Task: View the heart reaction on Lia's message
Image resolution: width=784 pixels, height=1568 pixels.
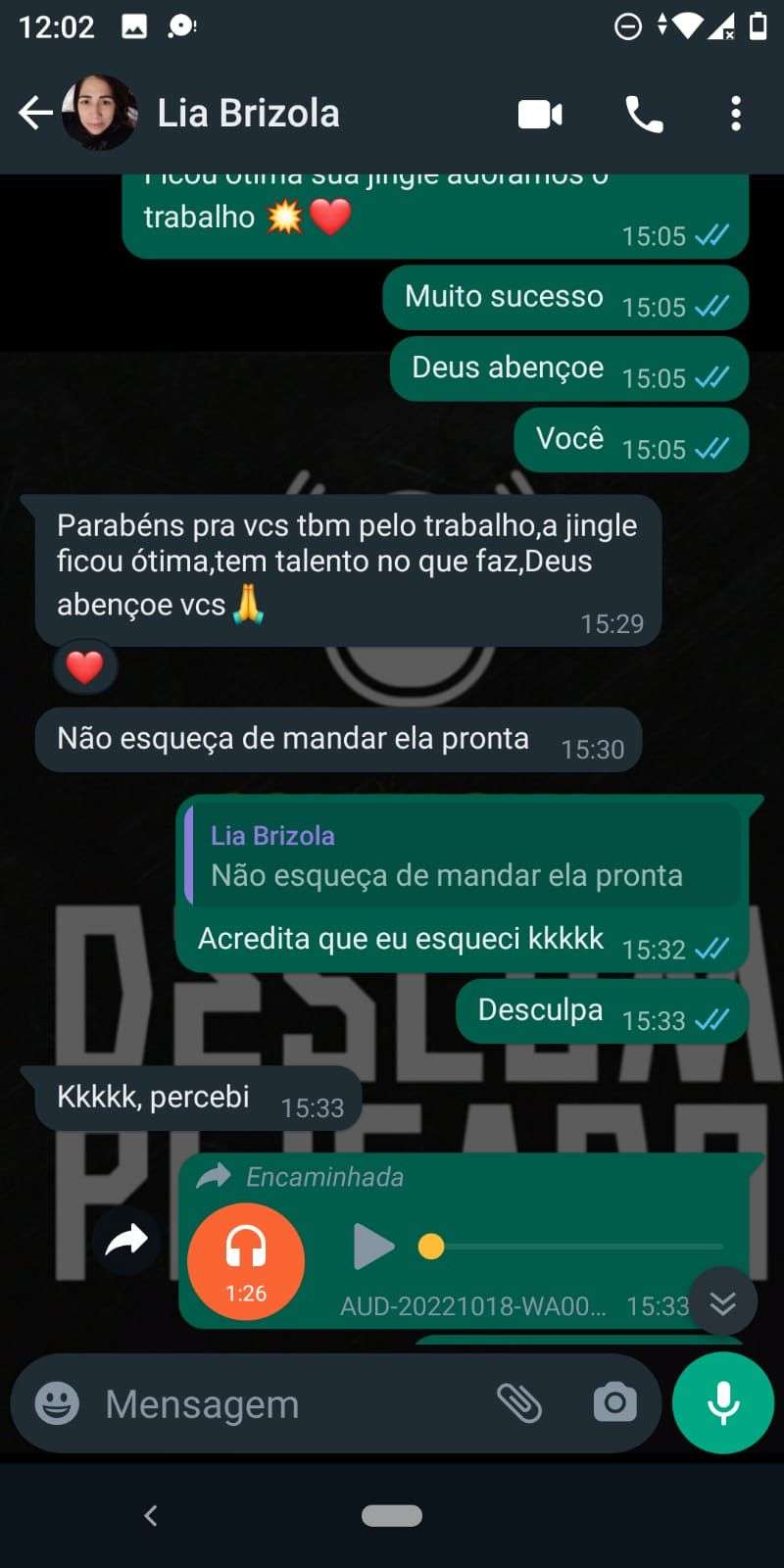Action: 85,667
